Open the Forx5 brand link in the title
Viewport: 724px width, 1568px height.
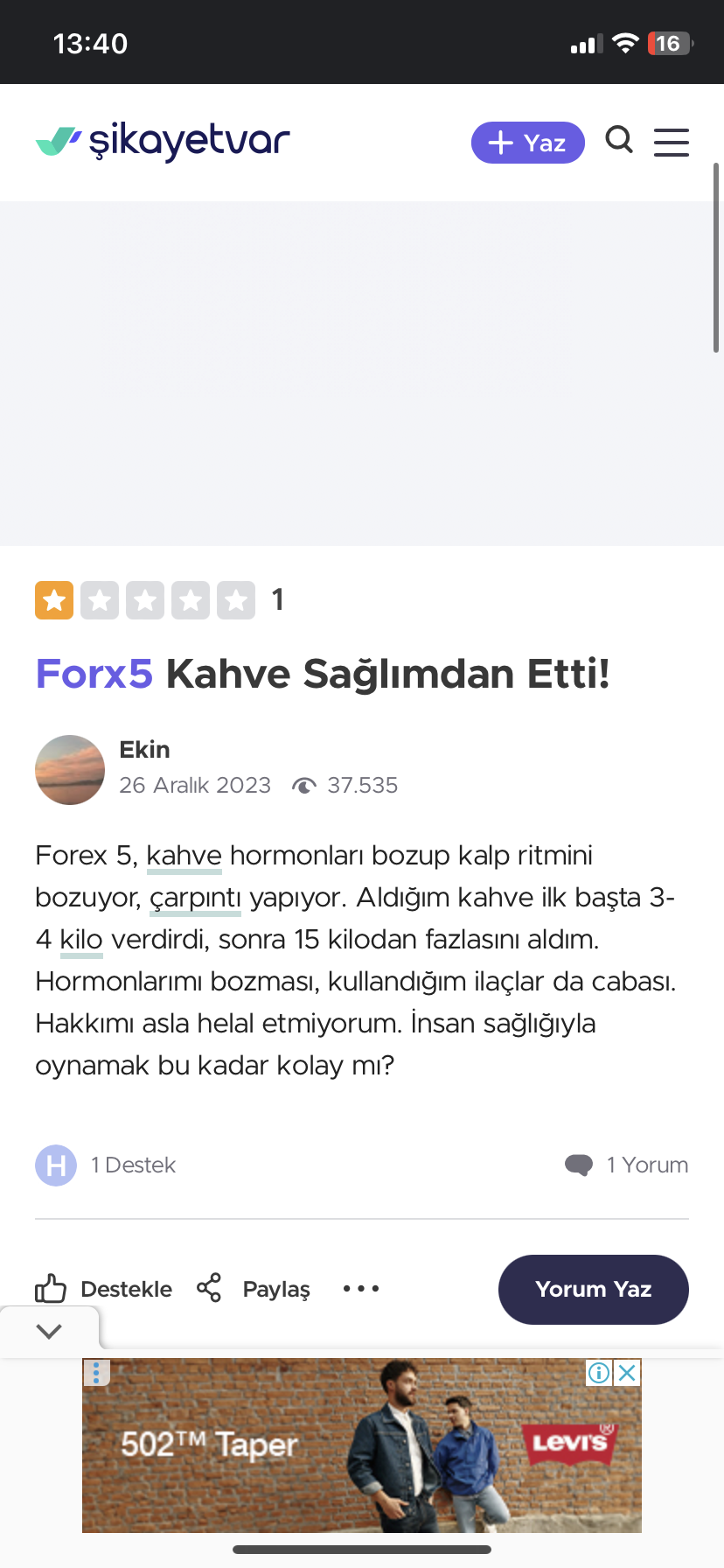click(94, 674)
